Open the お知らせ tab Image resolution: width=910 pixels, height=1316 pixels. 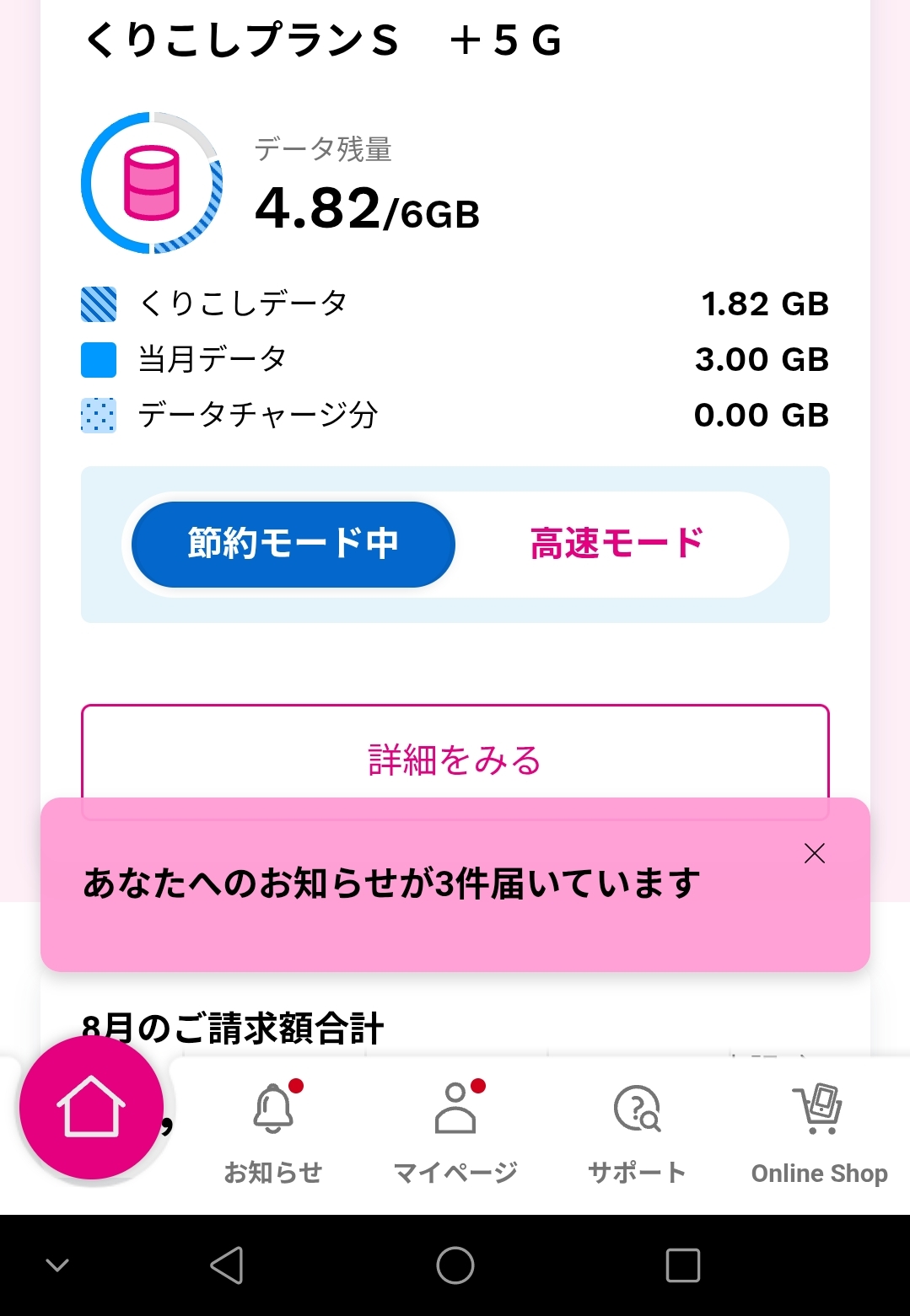273,1132
